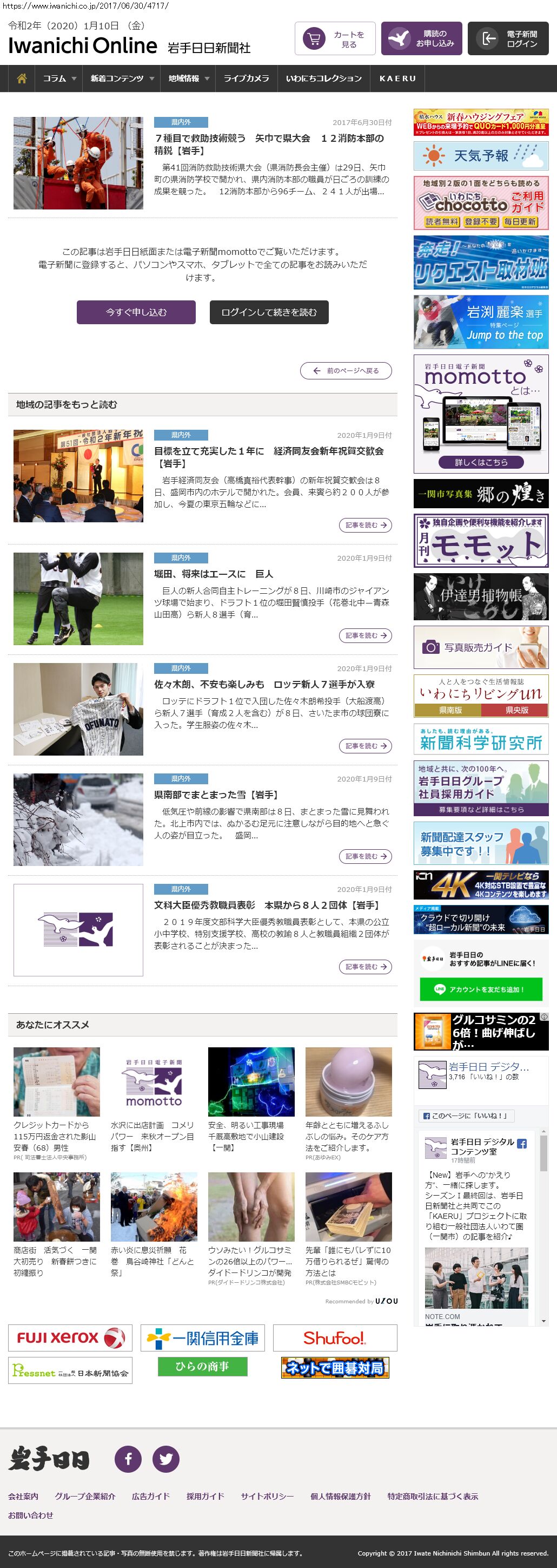Tap 今すぐ申し込む button
Viewport: 557px width, 1568px height.
point(136,312)
